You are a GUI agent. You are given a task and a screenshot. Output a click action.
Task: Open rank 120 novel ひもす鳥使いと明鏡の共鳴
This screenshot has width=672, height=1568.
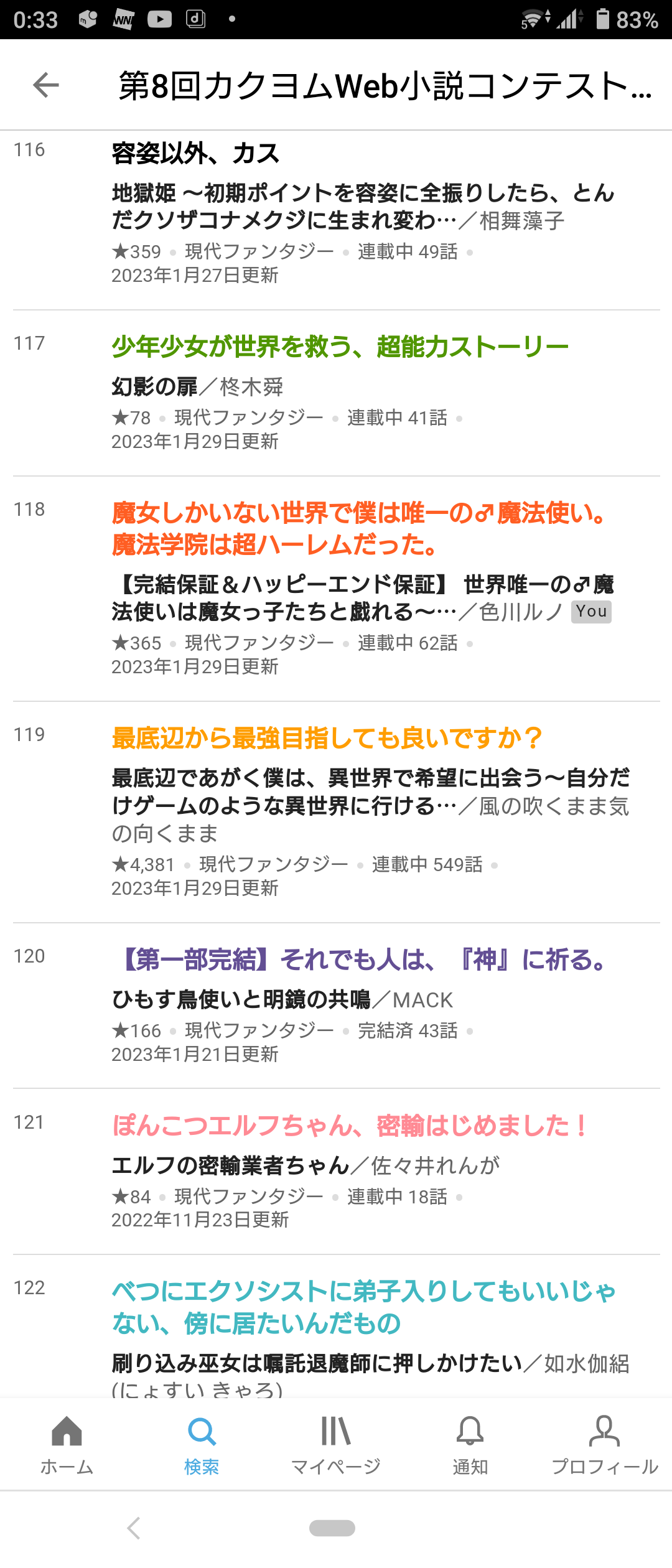pyautogui.click(x=241, y=1000)
